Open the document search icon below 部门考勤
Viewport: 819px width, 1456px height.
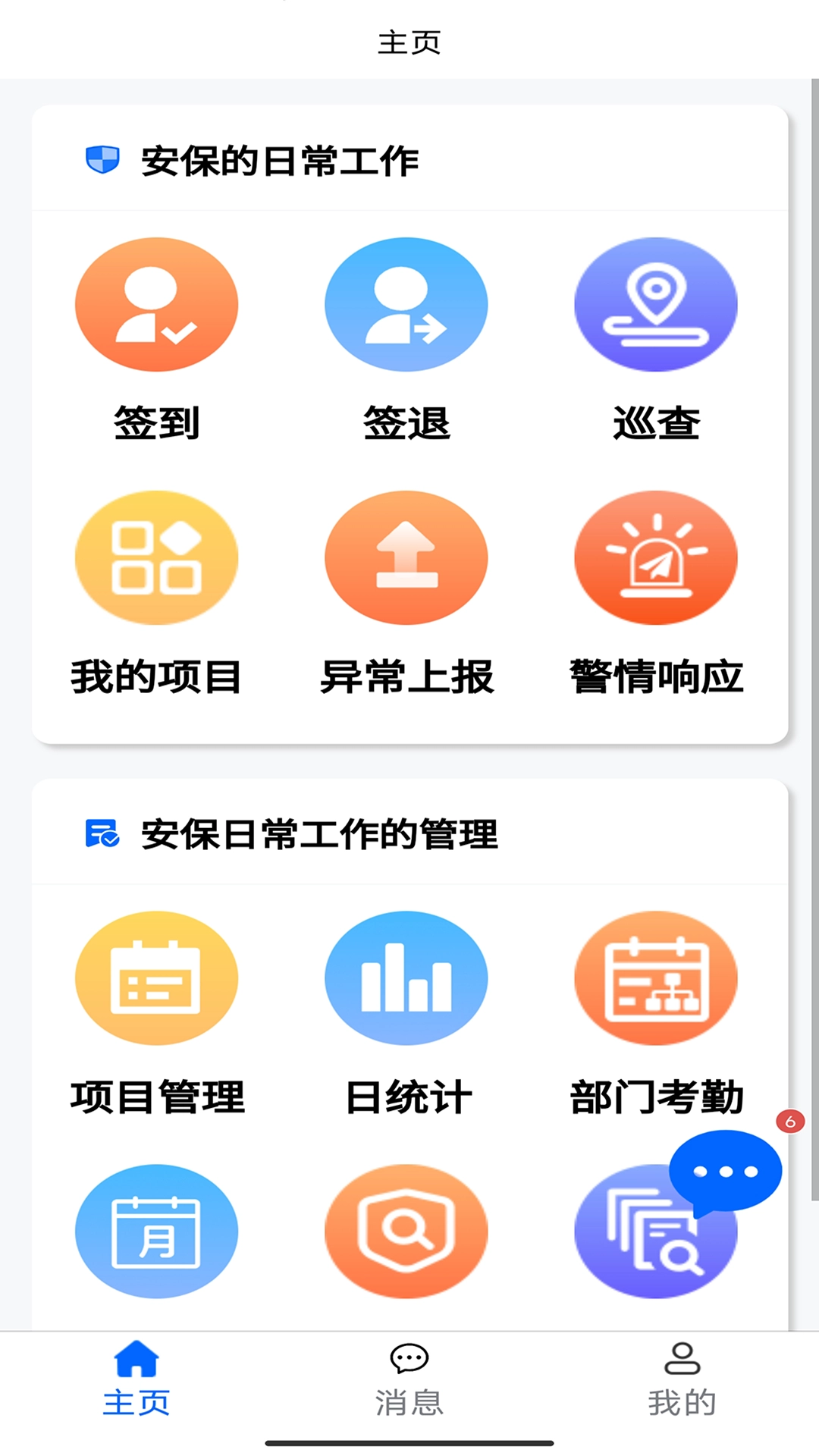656,1232
